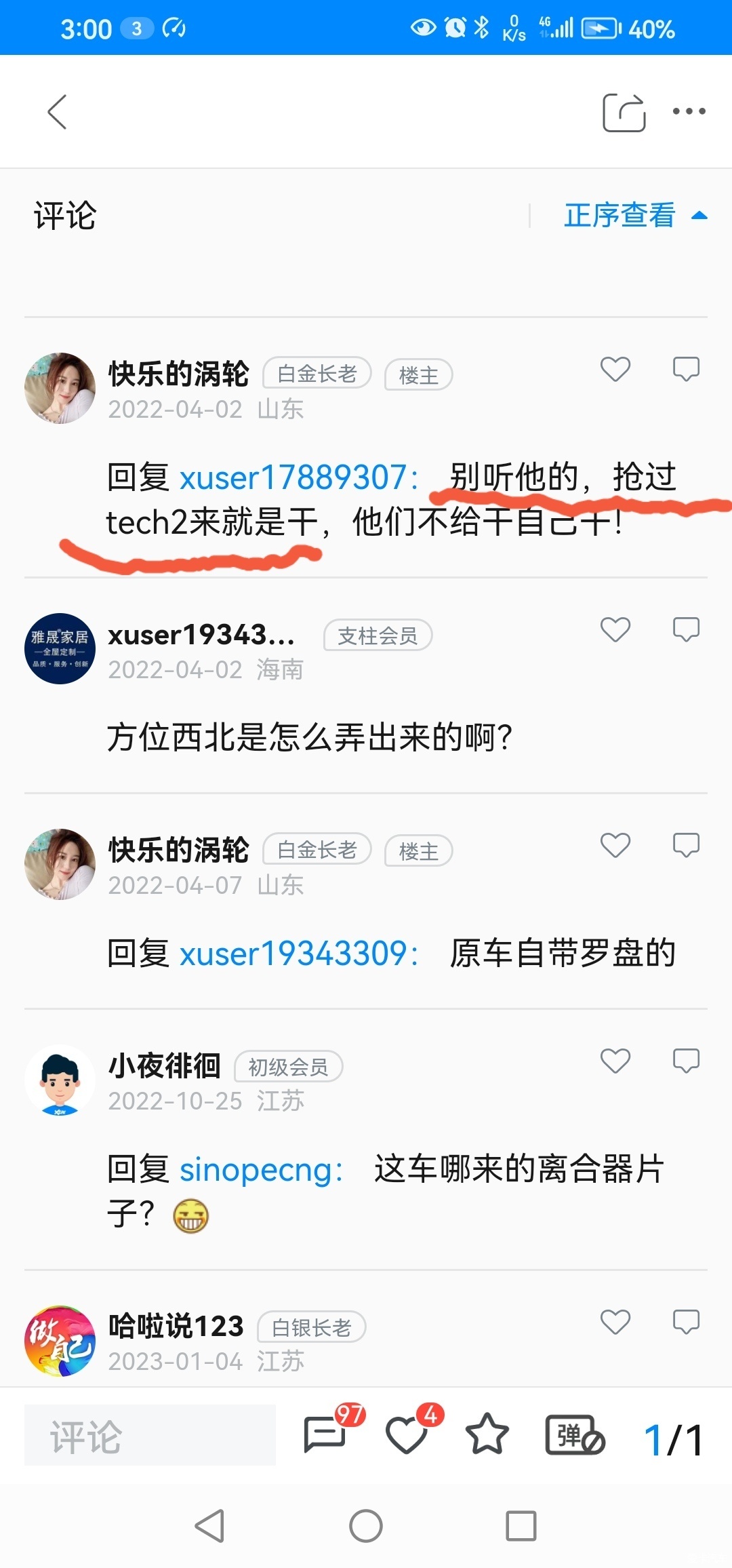Image resolution: width=732 pixels, height=1568 pixels.
Task: Open the three-dot overflow menu
Action: (x=689, y=112)
